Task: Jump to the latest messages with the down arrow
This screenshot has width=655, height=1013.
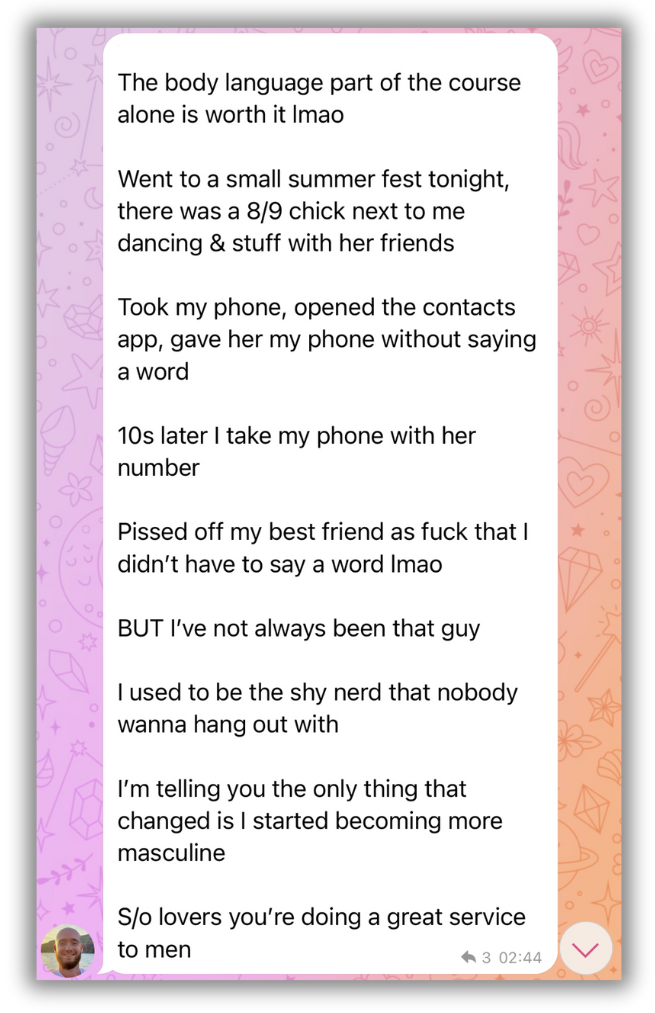Action: (x=585, y=949)
